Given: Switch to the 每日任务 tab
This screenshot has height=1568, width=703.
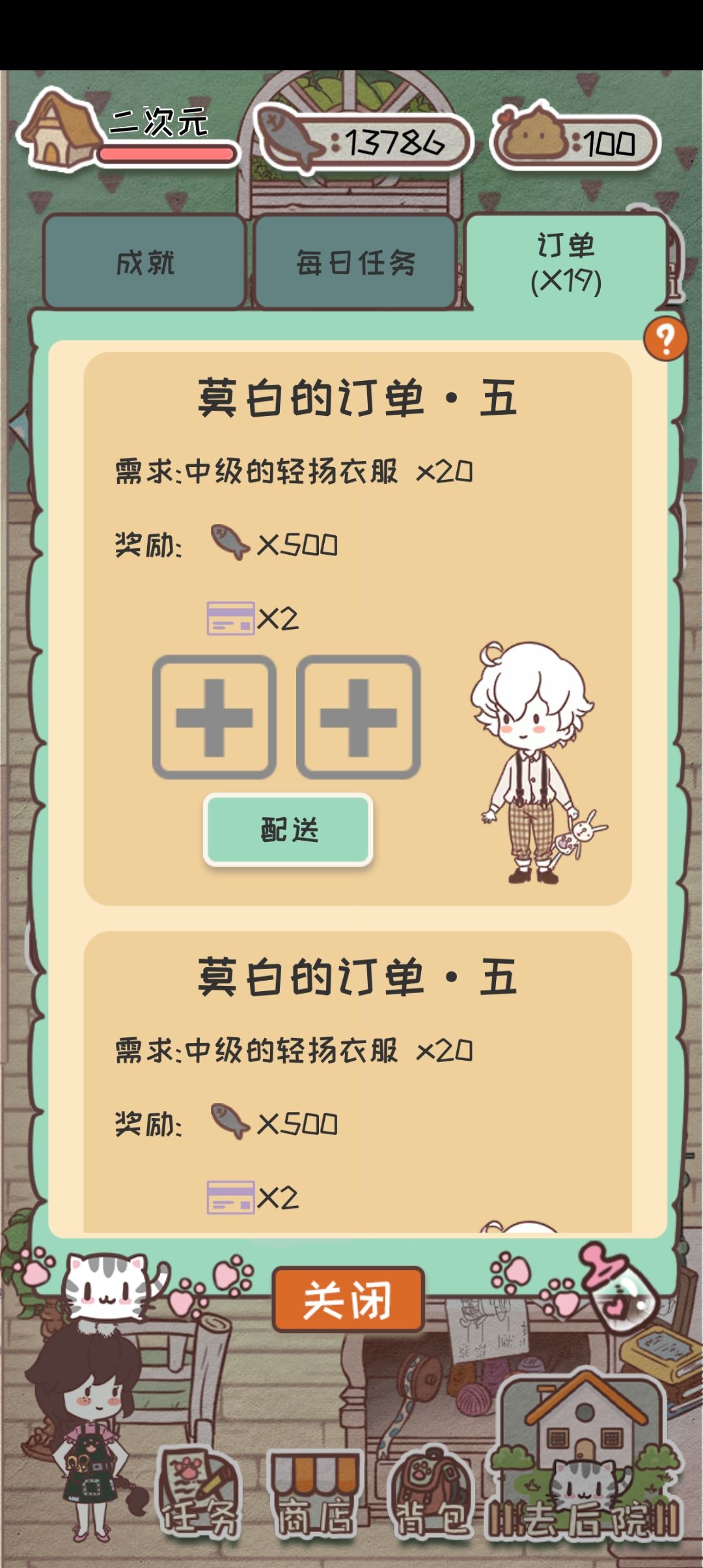Looking at the screenshot, I should click(355, 262).
